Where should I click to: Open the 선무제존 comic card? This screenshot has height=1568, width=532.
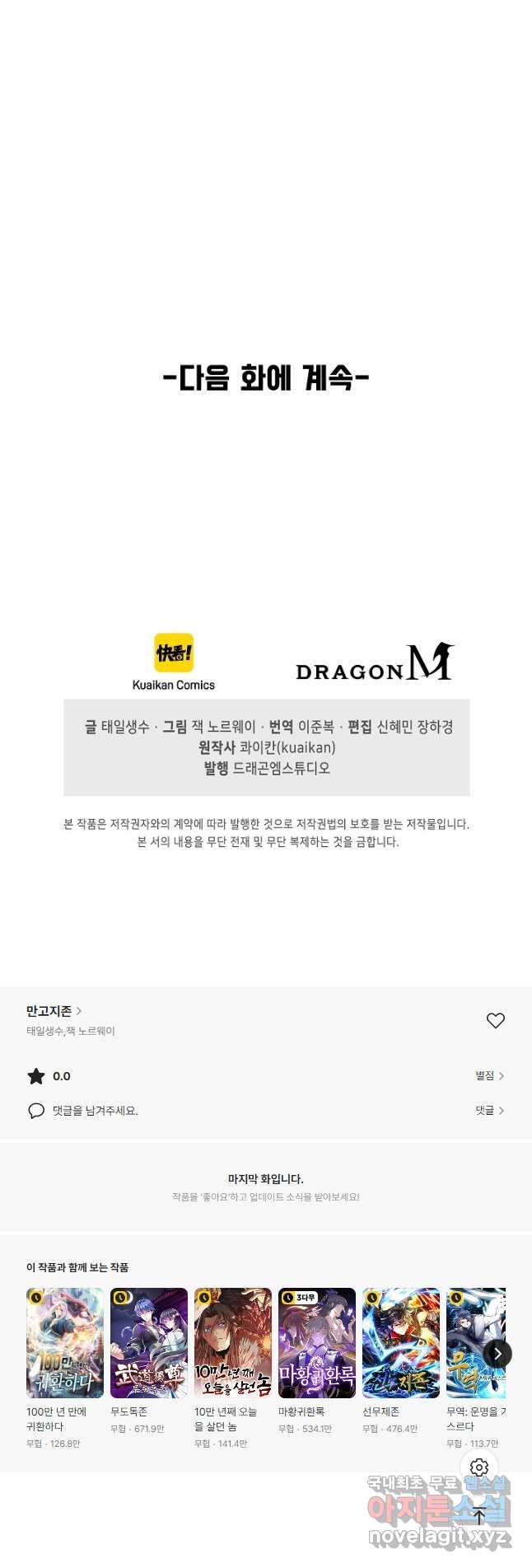401,1343
